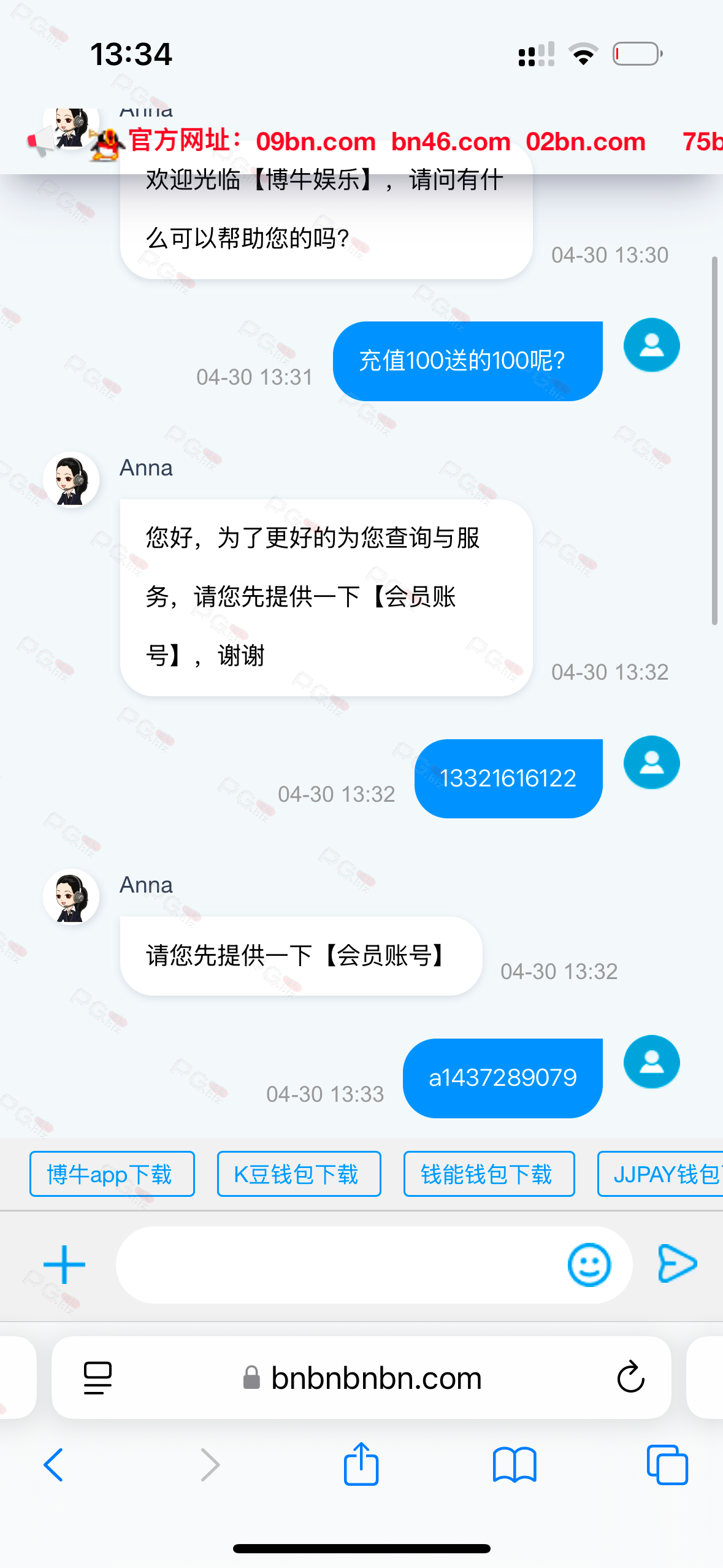Select the 钱能钱包下载 button
723x1568 pixels.
pyautogui.click(x=489, y=1174)
